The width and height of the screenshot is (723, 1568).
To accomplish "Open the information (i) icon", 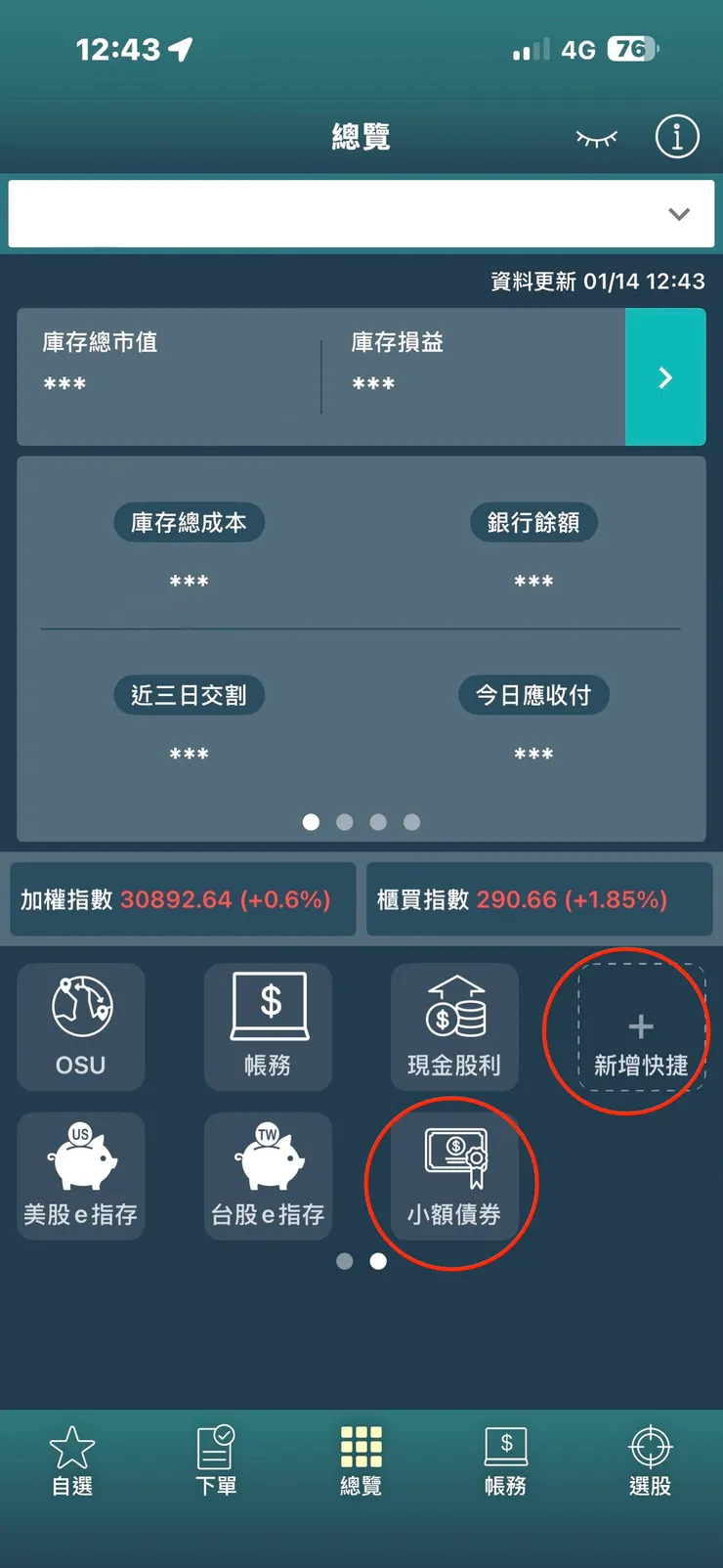I will [x=677, y=136].
